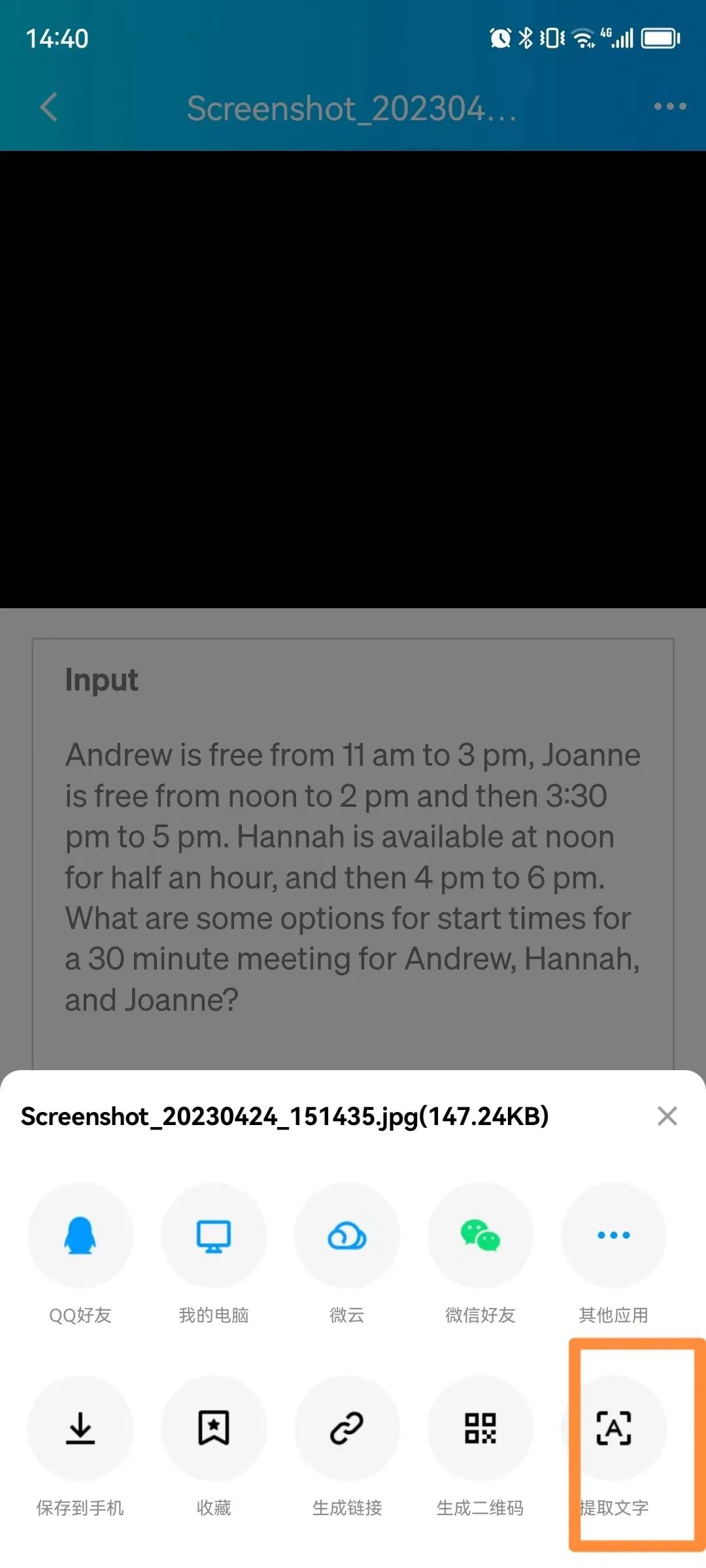Viewport: 706px width, 1568px height.
Task: Extract text with 提取文字
Action: click(613, 1428)
